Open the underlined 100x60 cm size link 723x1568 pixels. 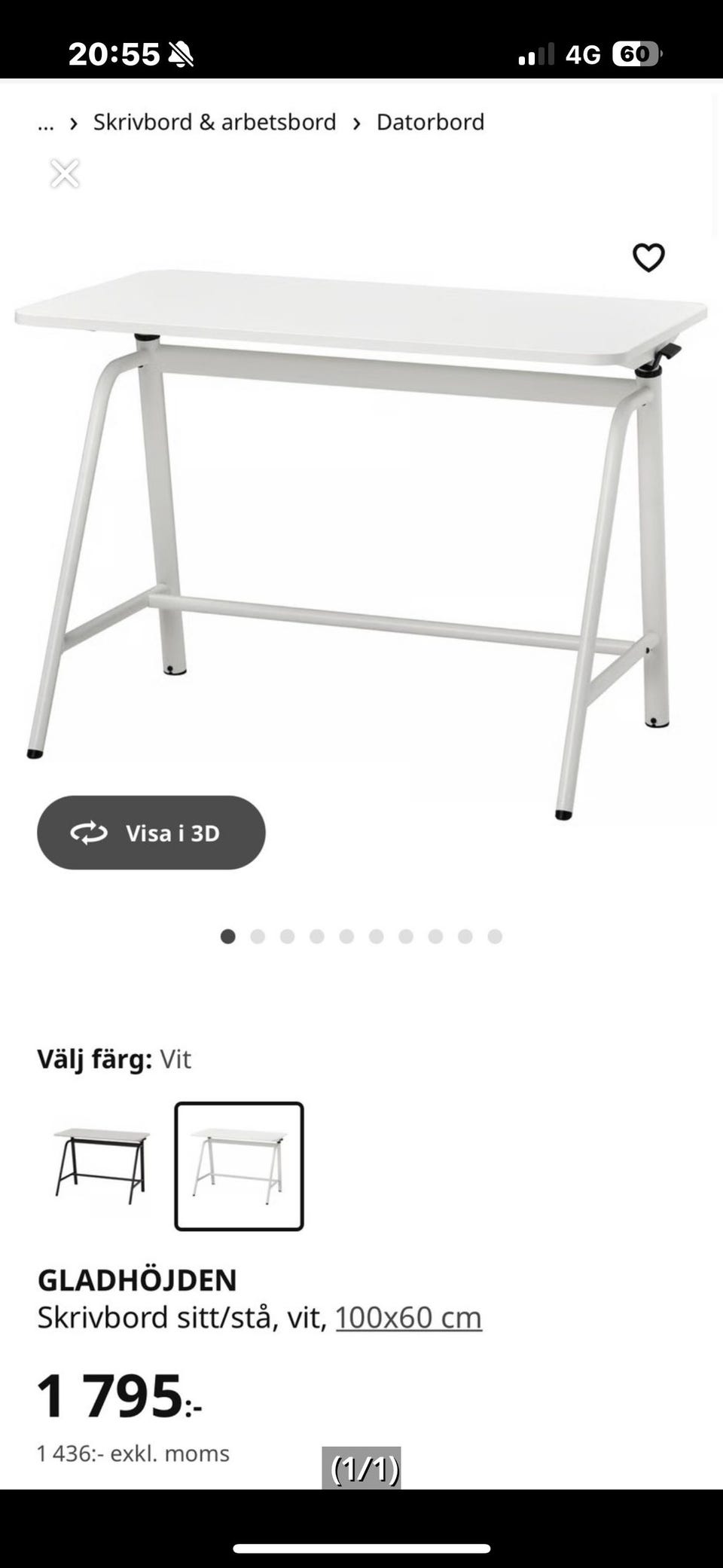tap(407, 1318)
